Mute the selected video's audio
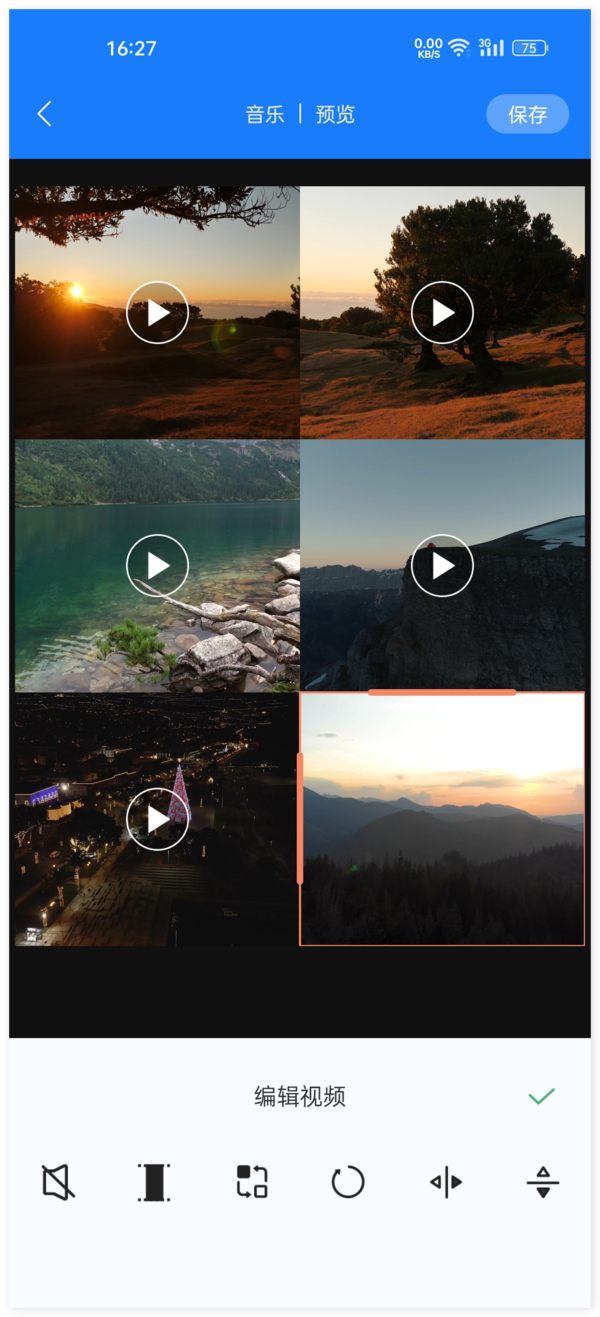600x1317 pixels. point(58,1182)
